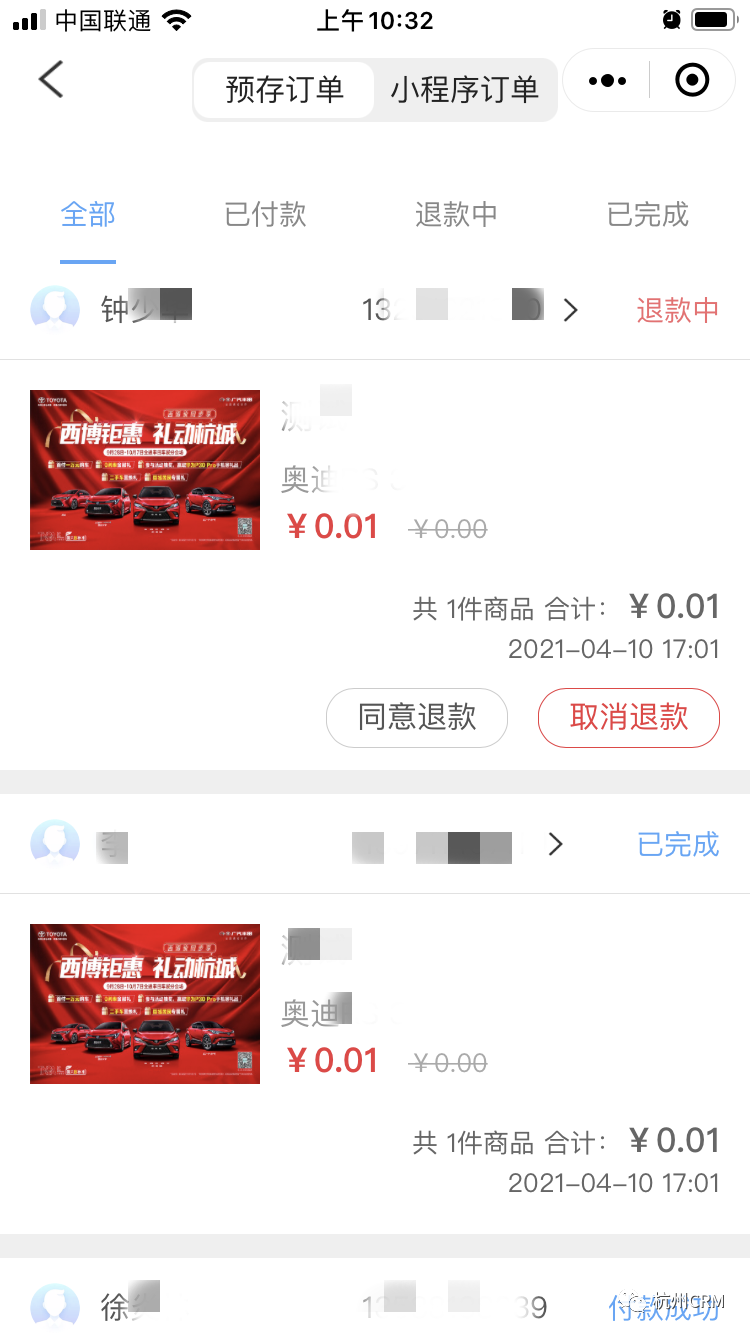Show the 全部 orders tab

tap(88, 214)
